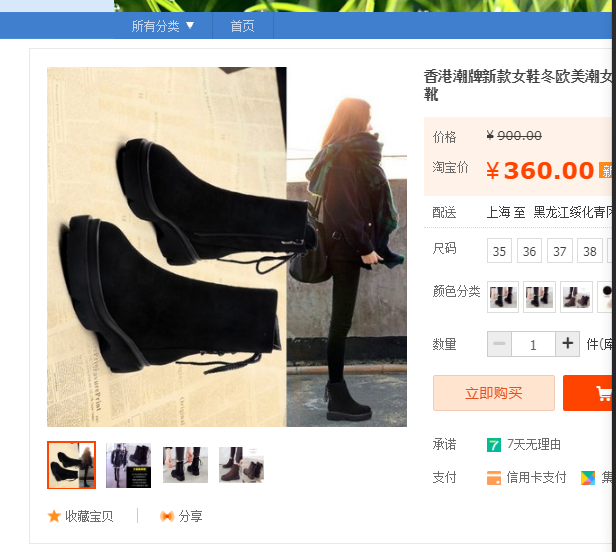View the fourth product thumbnail
616x552 pixels.
pyautogui.click(x=241, y=465)
